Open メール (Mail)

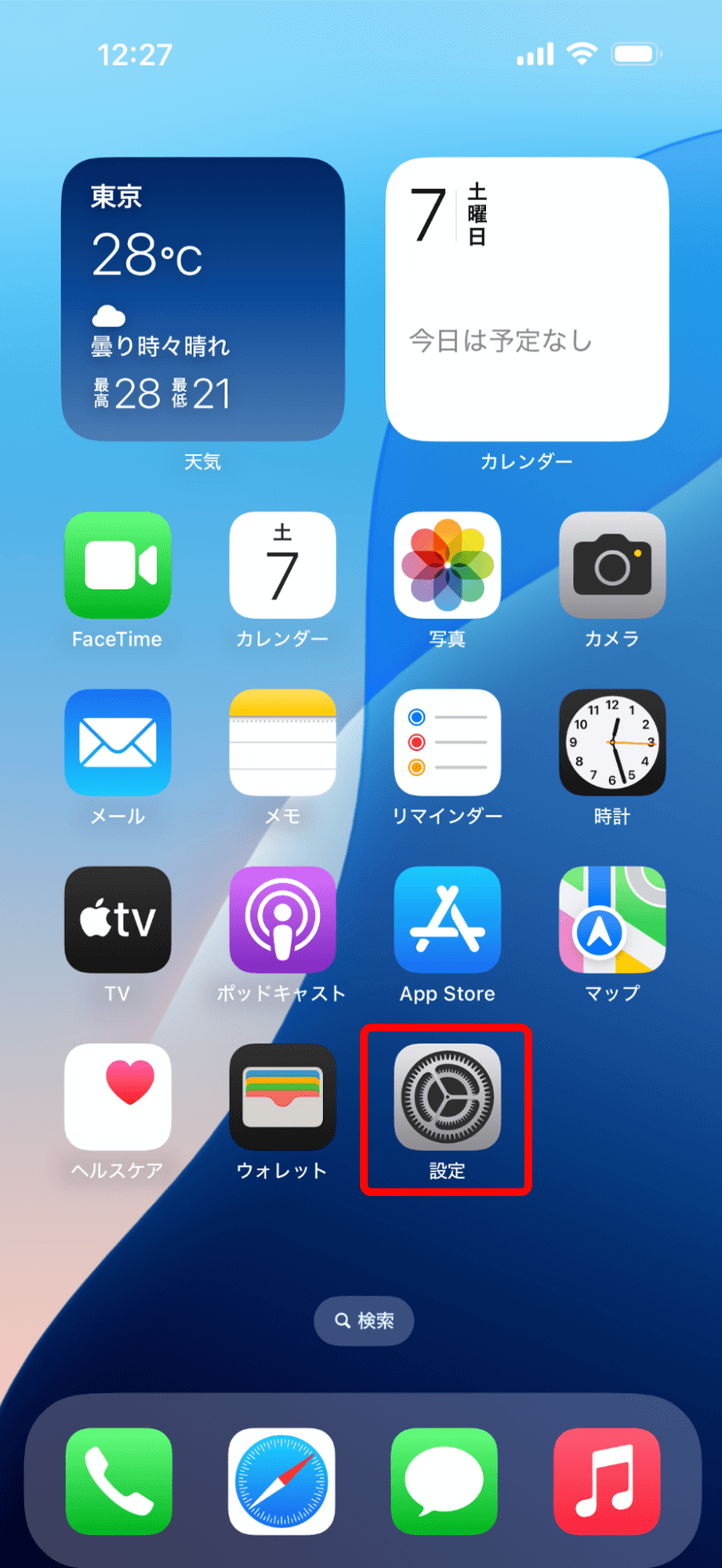click(118, 742)
